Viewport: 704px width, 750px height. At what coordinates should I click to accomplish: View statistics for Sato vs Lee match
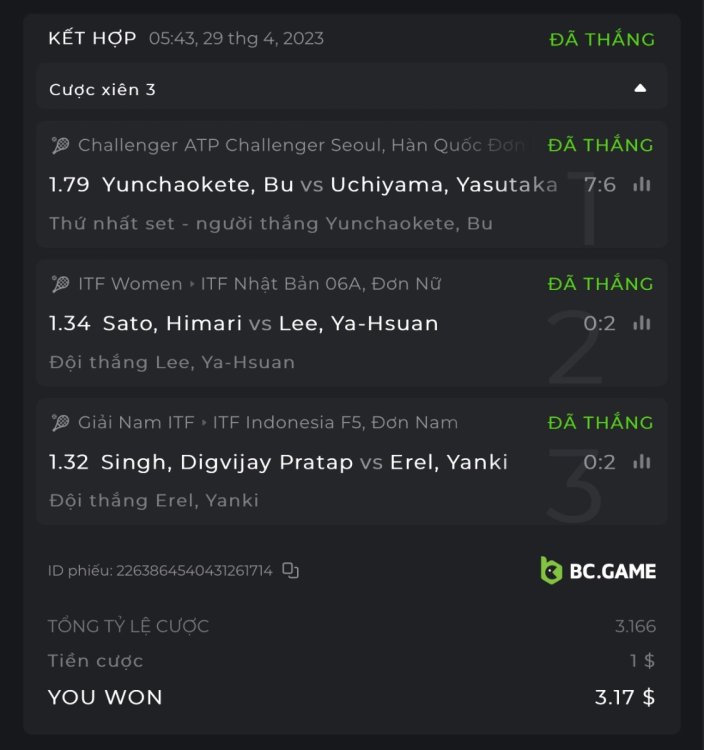pos(642,323)
